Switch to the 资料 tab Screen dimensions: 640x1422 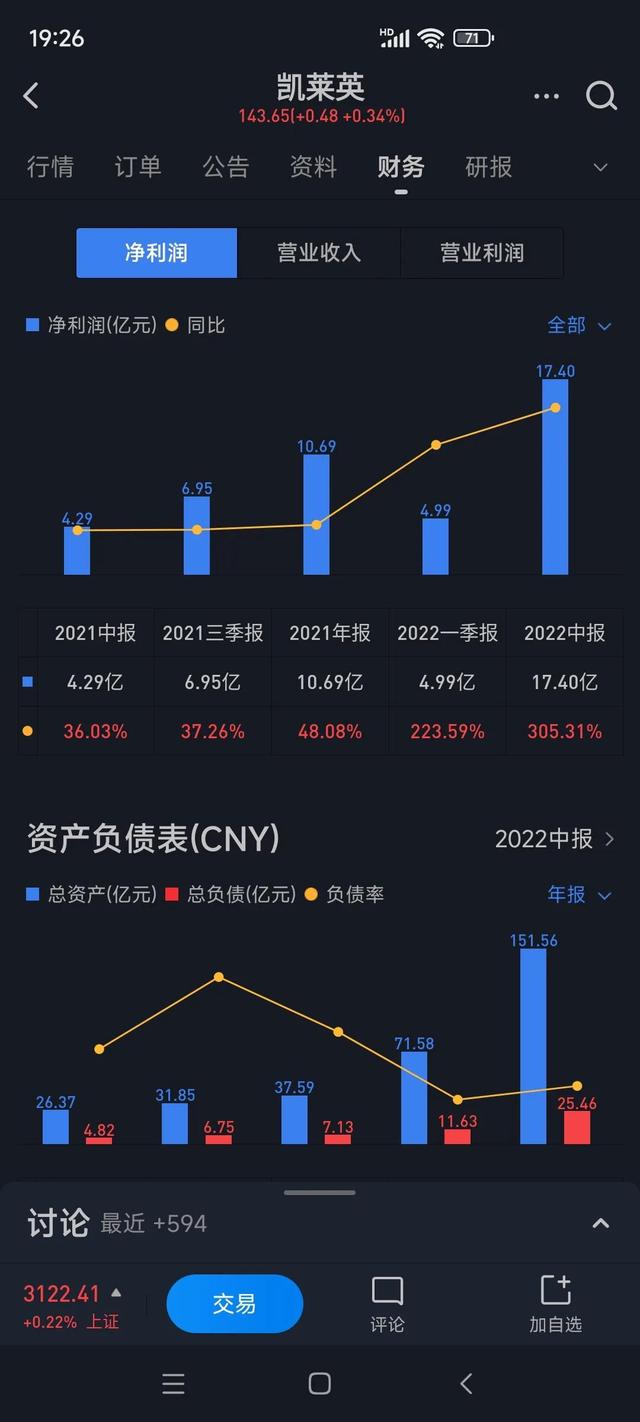313,167
